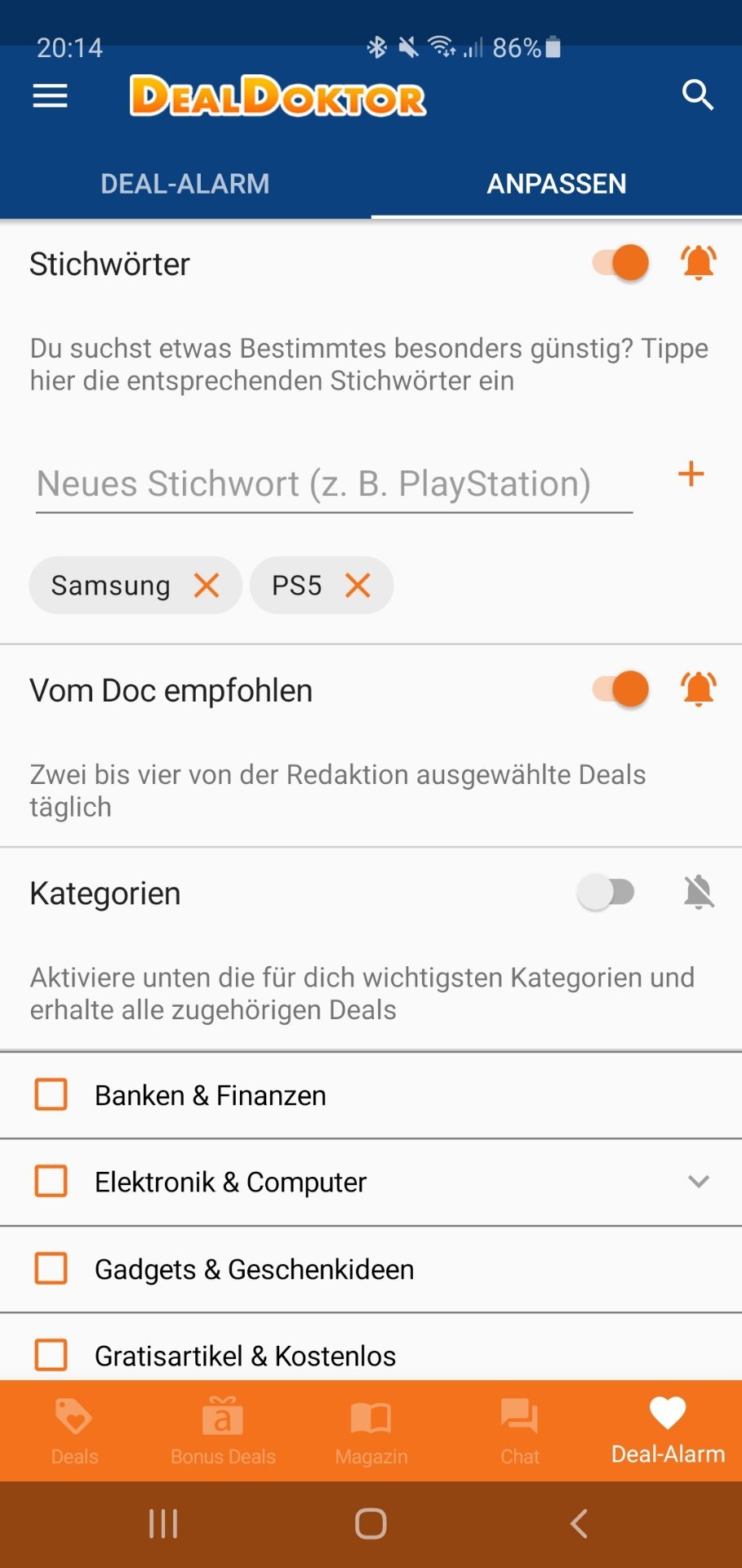Tap the Stichwörter notification bell
The width and height of the screenshot is (742, 1568).
point(699,263)
